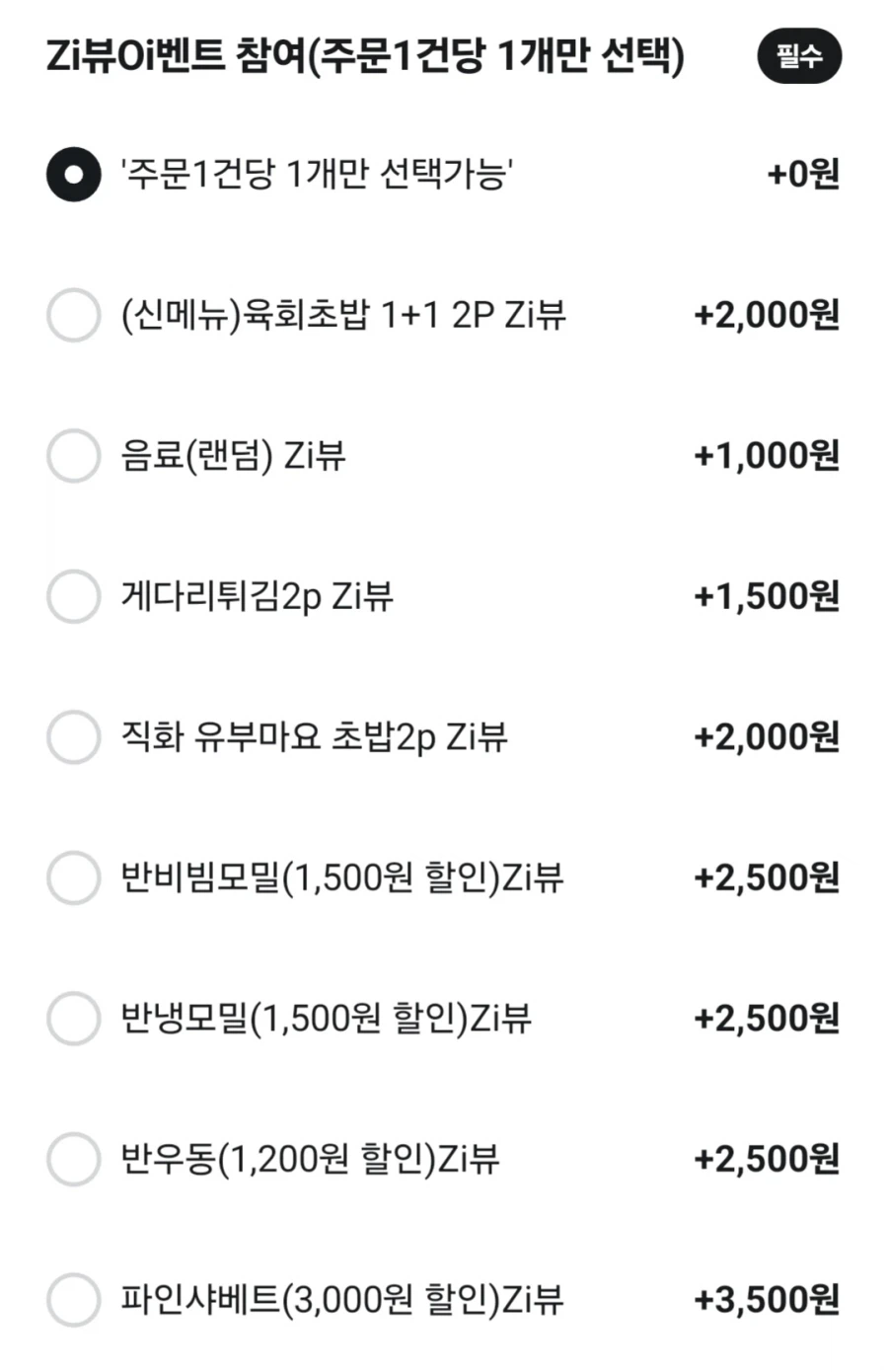The image size is (888, 1372).
Task: Choose the 게다리튀김2p Zi뷰 option
Action: tap(72, 597)
